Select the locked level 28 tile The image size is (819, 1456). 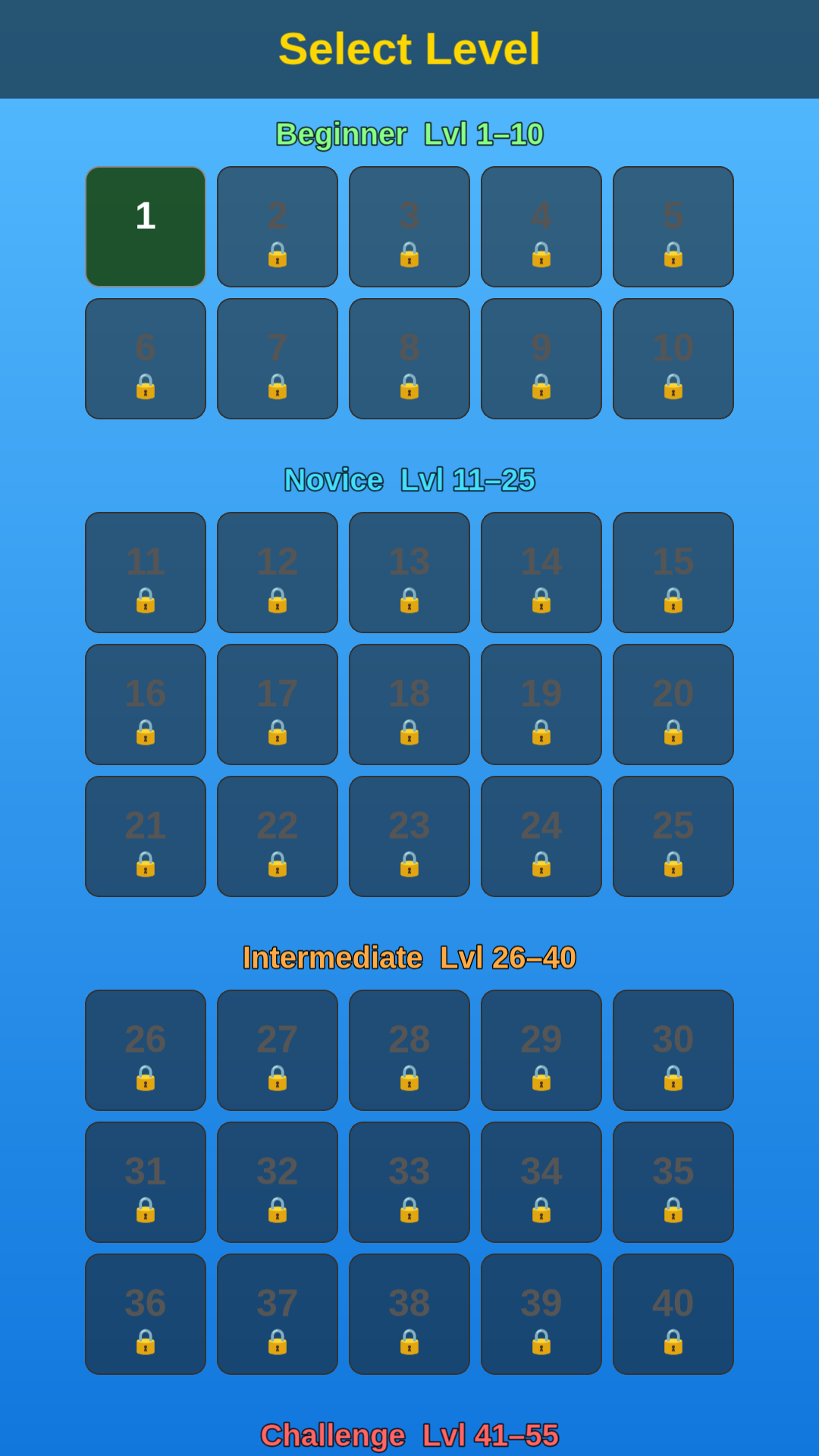pyautogui.click(x=409, y=1050)
